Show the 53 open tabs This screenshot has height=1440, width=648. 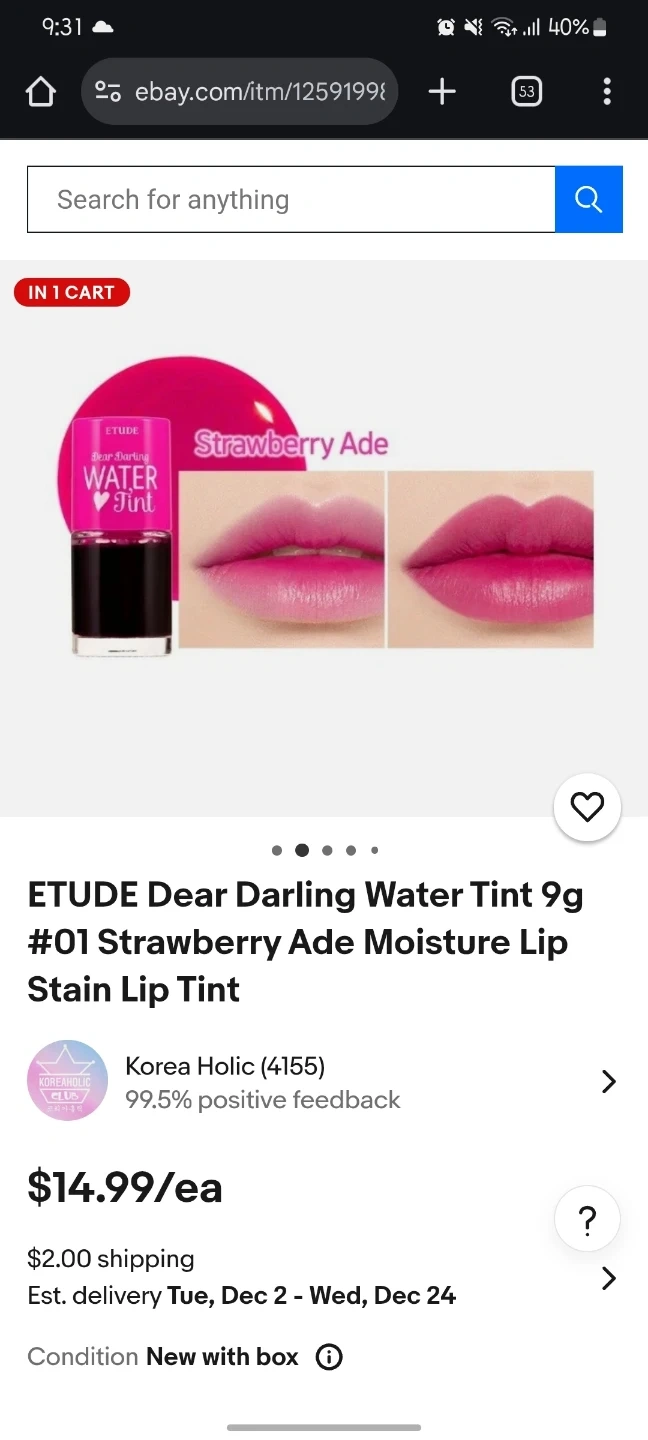coord(526,93)
